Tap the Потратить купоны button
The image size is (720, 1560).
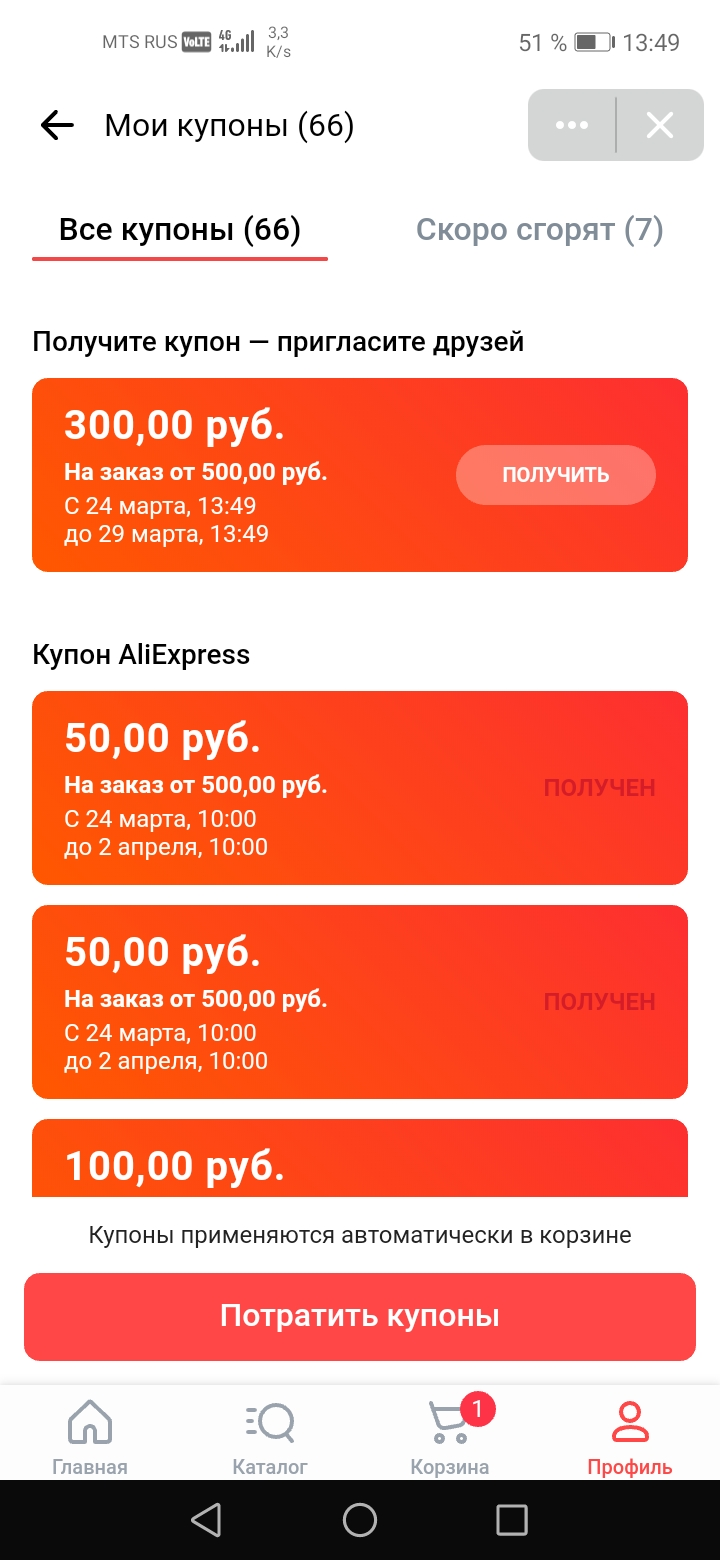point(360,1316)
